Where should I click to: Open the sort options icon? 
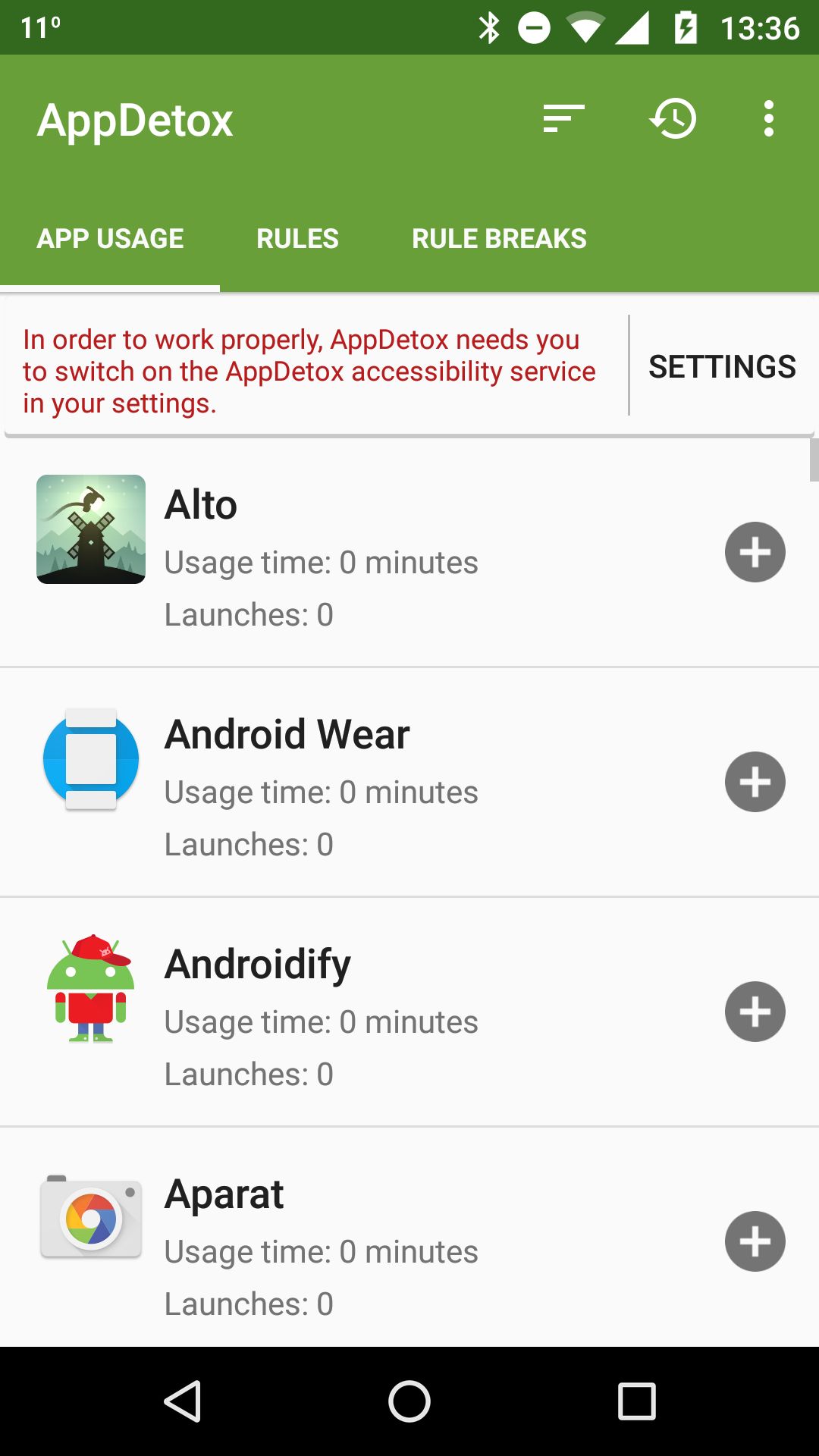pyautogui.click(x=563, y=119)
